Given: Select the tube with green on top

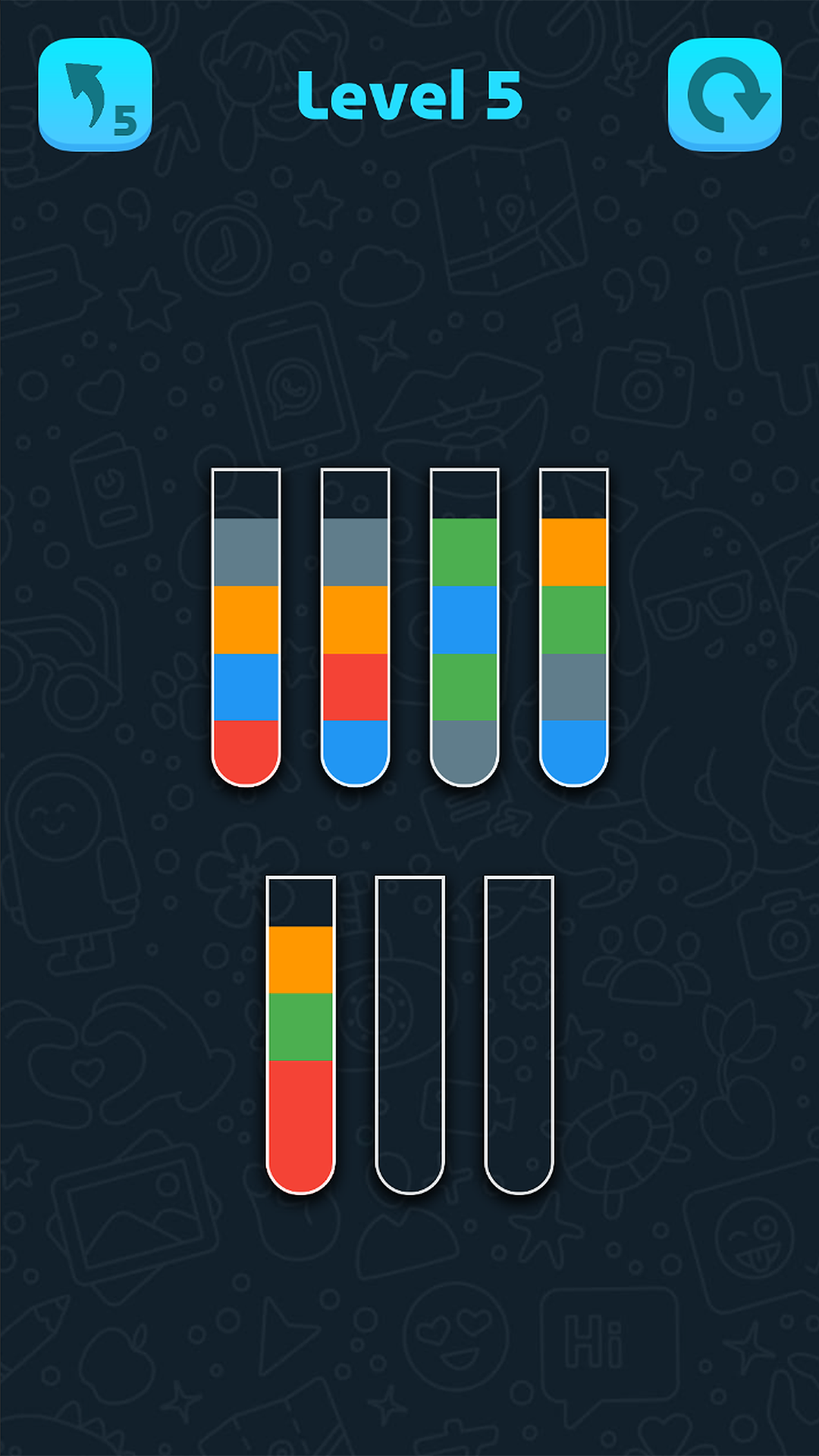Looking at the screenshot, I should (x=464, y=628).
